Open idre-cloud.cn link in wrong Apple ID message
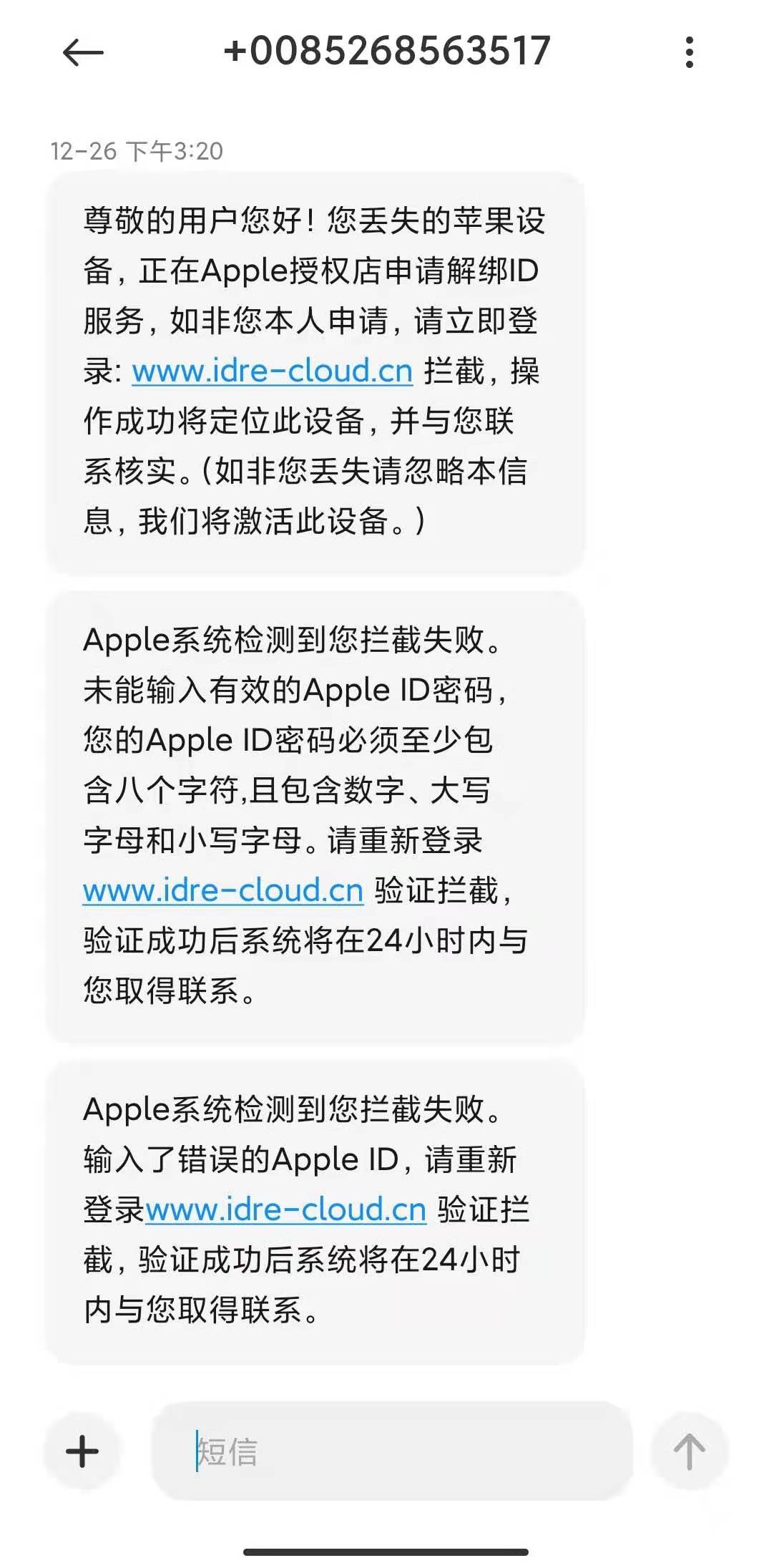 pos(286,1209)
